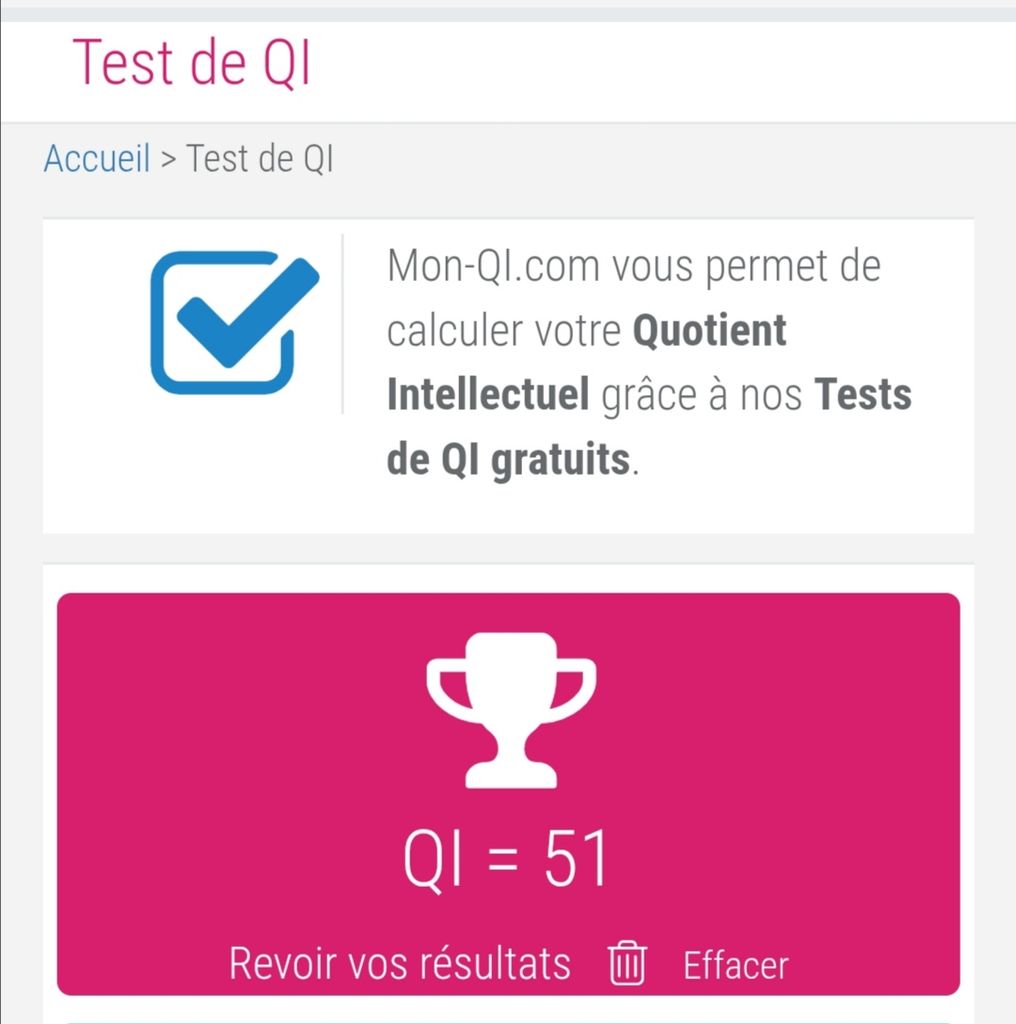Tap Revoir vos résultats

coord(400,964)
